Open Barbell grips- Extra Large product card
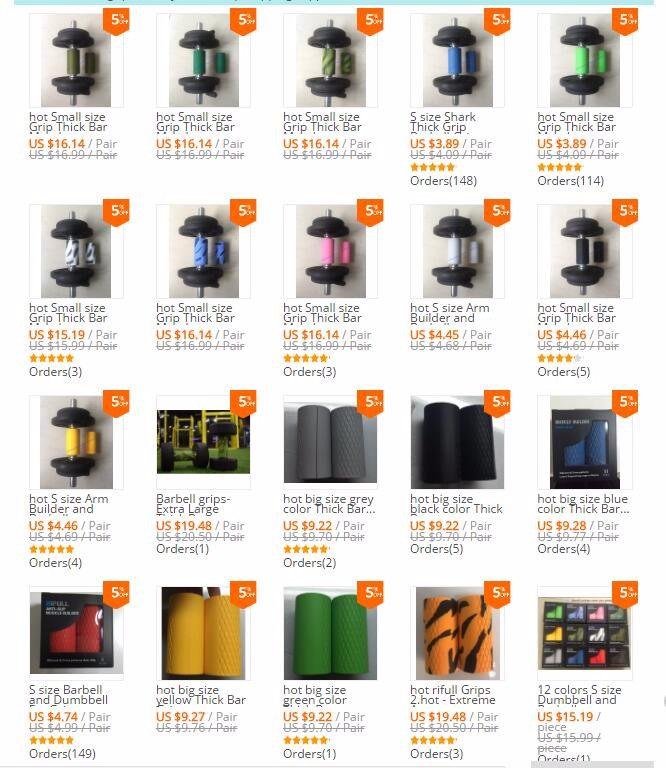Image resolution: width=666 pixels, height=768 pixels. point(193,504)
